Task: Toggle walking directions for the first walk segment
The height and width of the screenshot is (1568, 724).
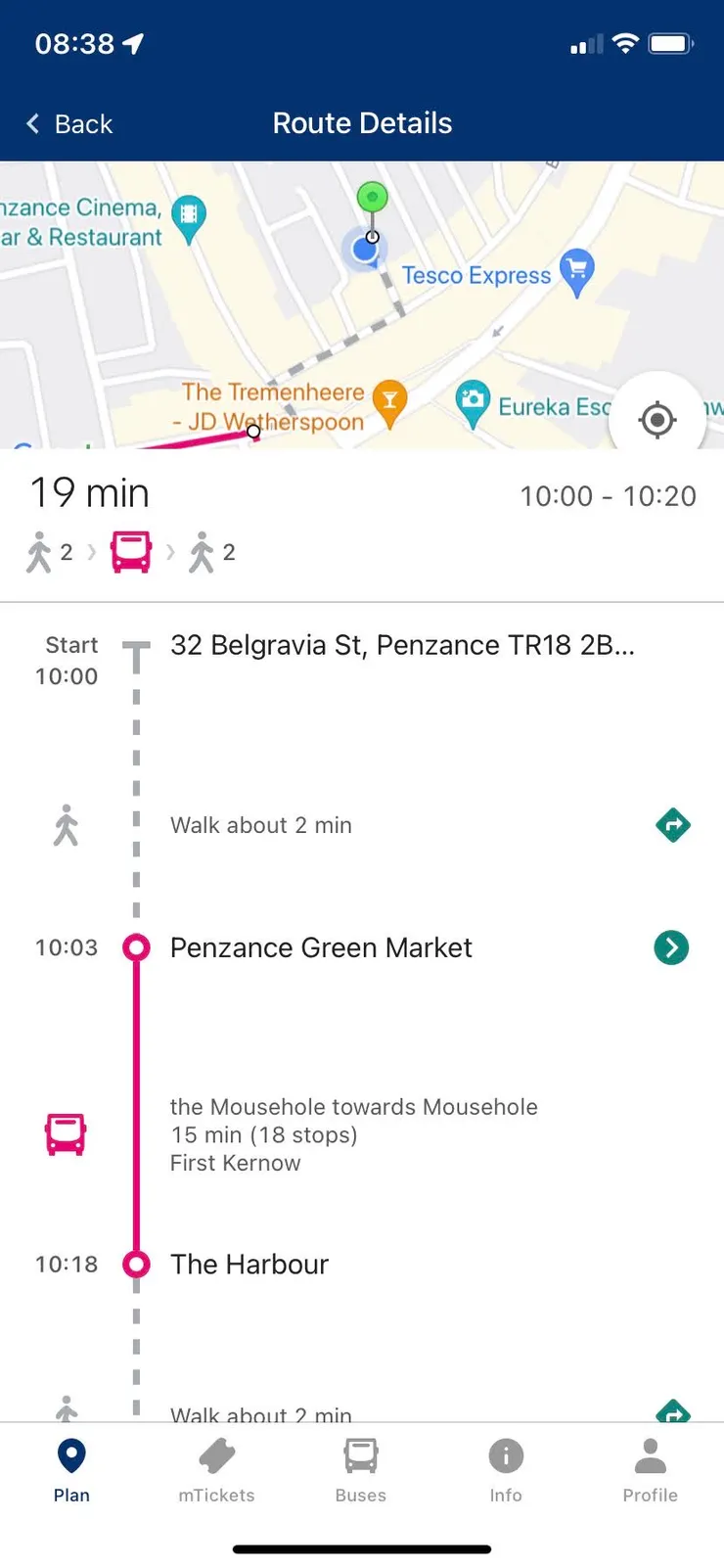Action: click(x=672, y=825)
